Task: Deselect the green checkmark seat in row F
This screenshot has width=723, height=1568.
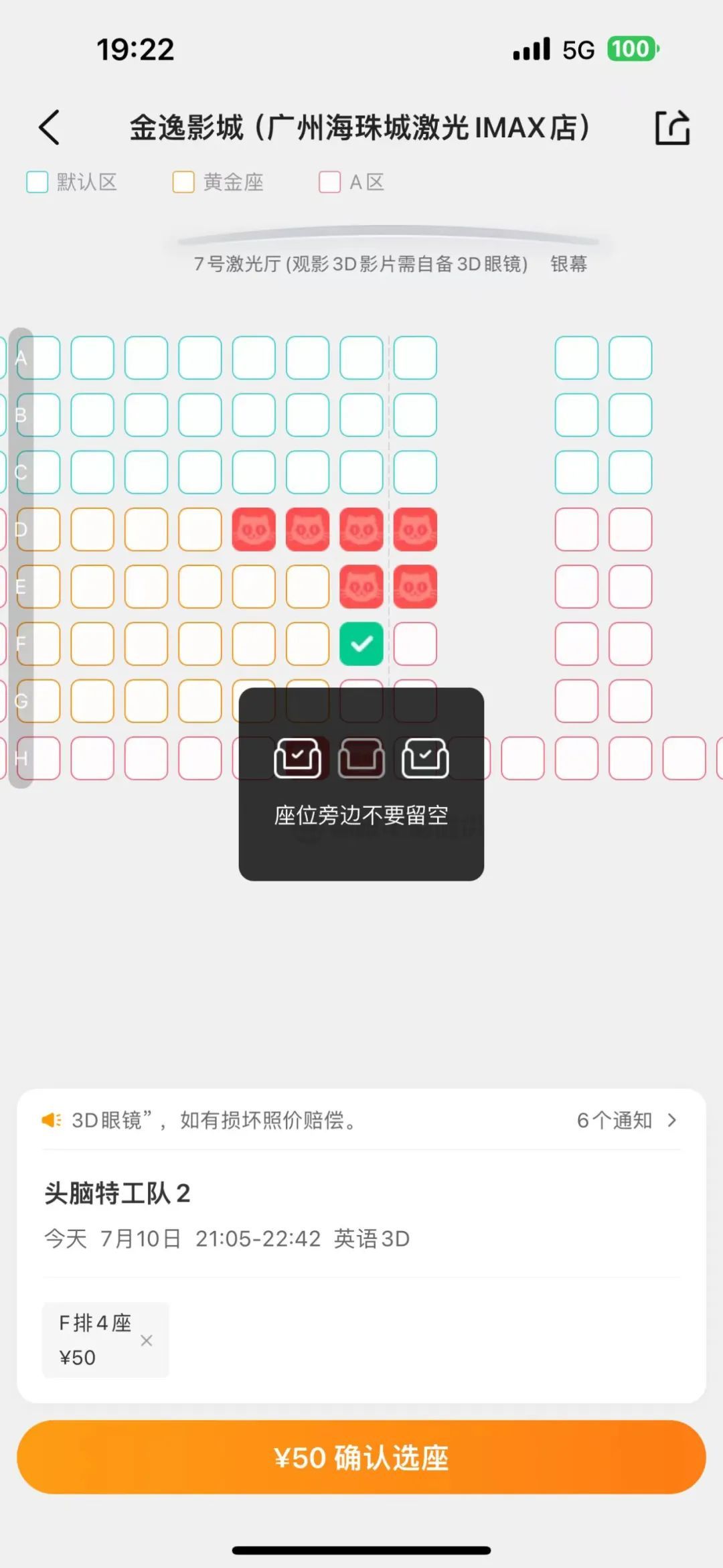Action: [361, 644]
